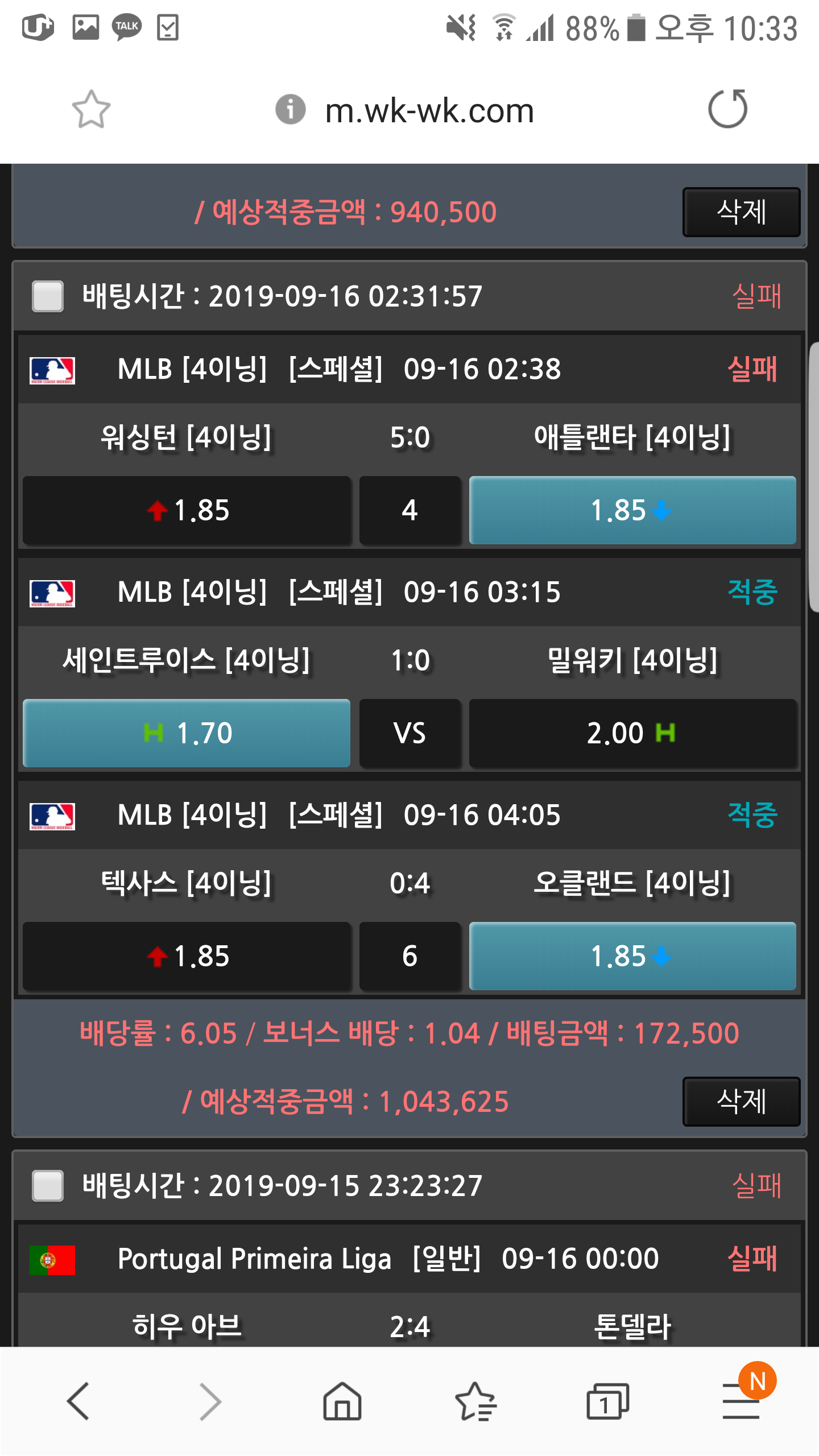
Task: Reload the page
Action: pos(727,109)
